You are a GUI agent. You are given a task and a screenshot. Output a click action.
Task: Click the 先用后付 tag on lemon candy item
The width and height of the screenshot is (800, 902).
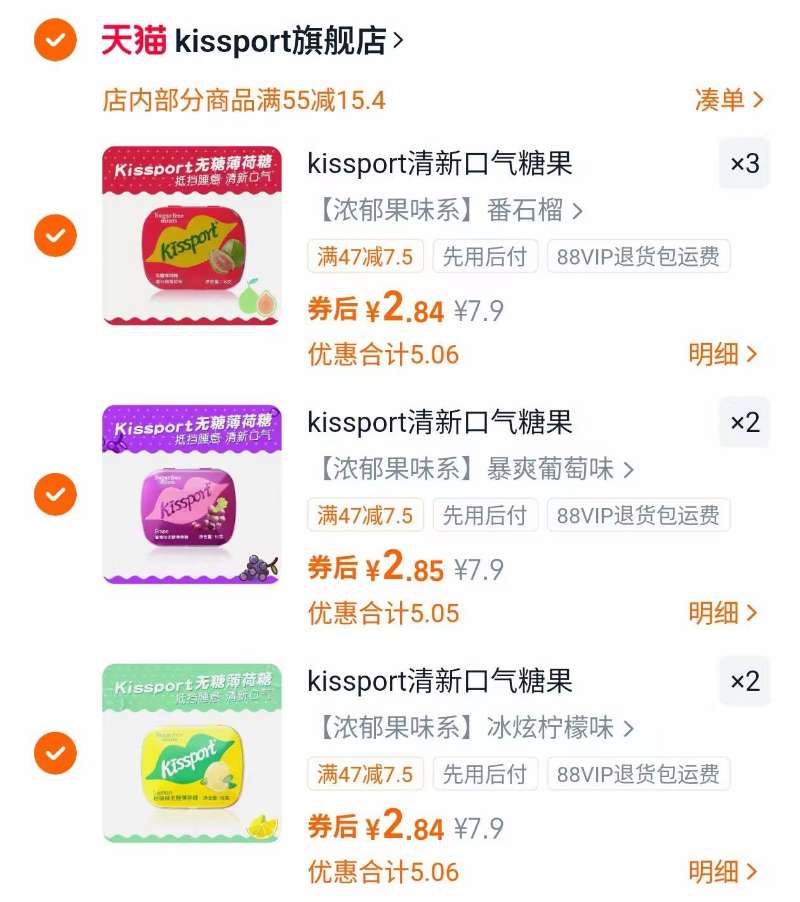484,773
